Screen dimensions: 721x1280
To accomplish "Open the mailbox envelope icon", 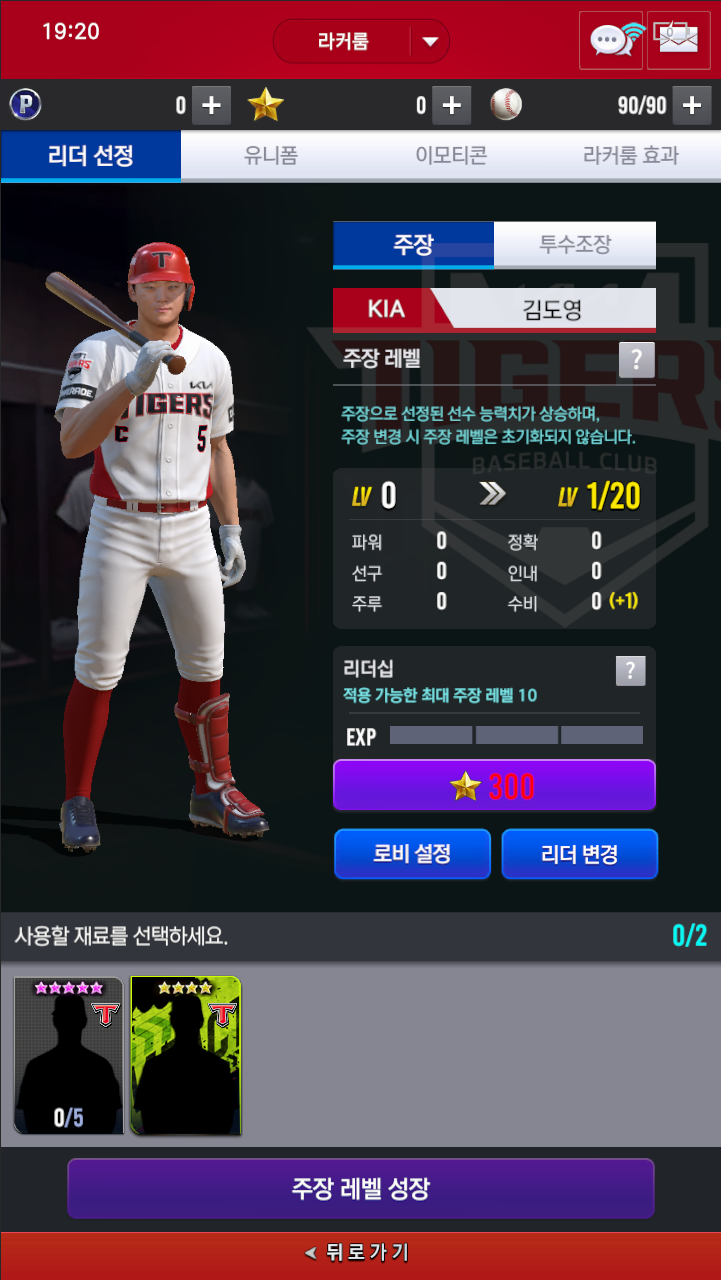I will (x=679, y=40).
